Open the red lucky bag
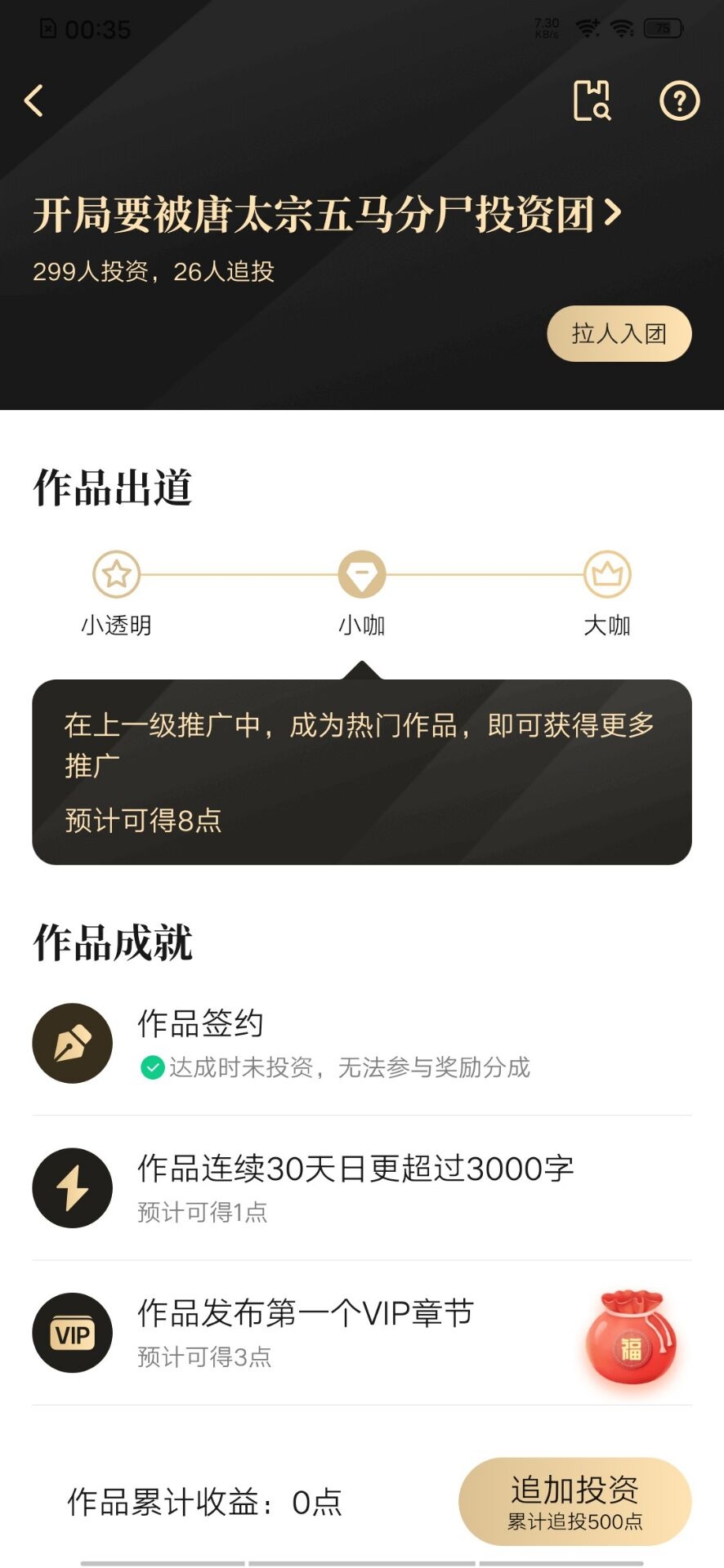Image resolution: width=724 pixels, height=1568 pixels. pyautogui.click(x=630, y=1338)
